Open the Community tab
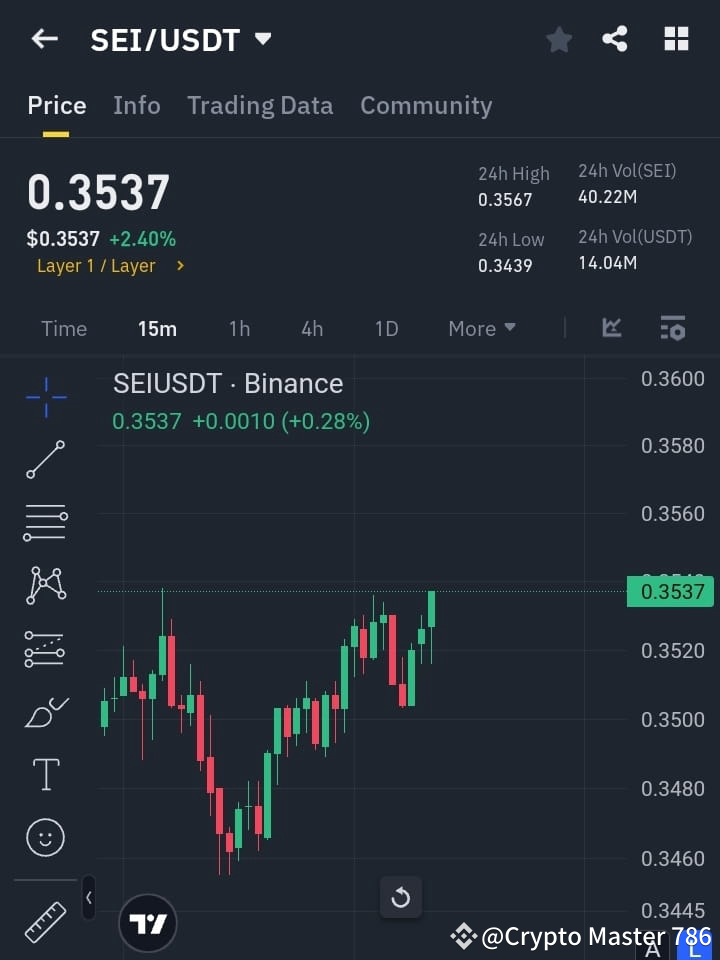720x960 pixels. click(x=426, y=105)
